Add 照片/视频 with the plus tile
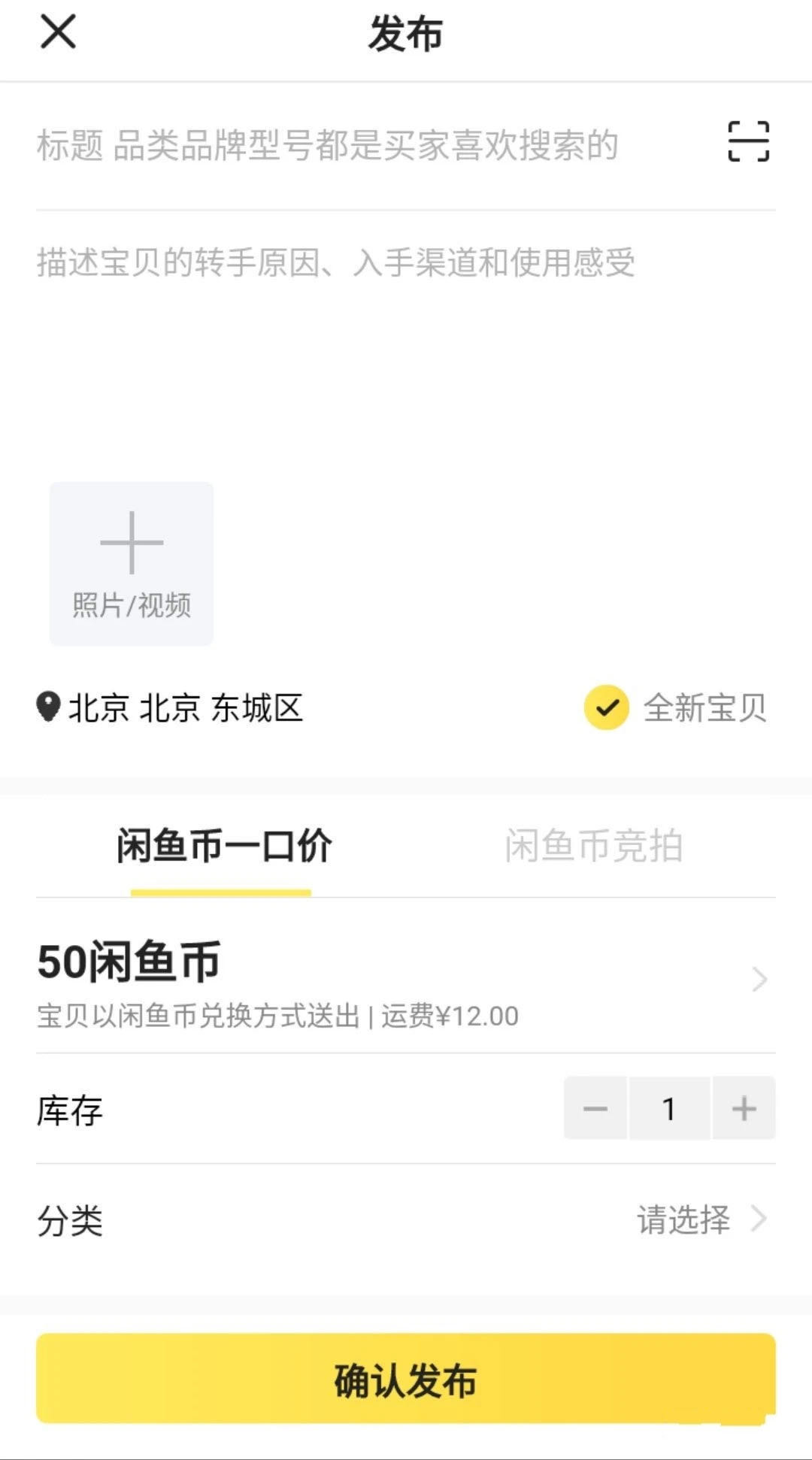Viewport: 812px width, 1460px height. click(x=132, y=563)
